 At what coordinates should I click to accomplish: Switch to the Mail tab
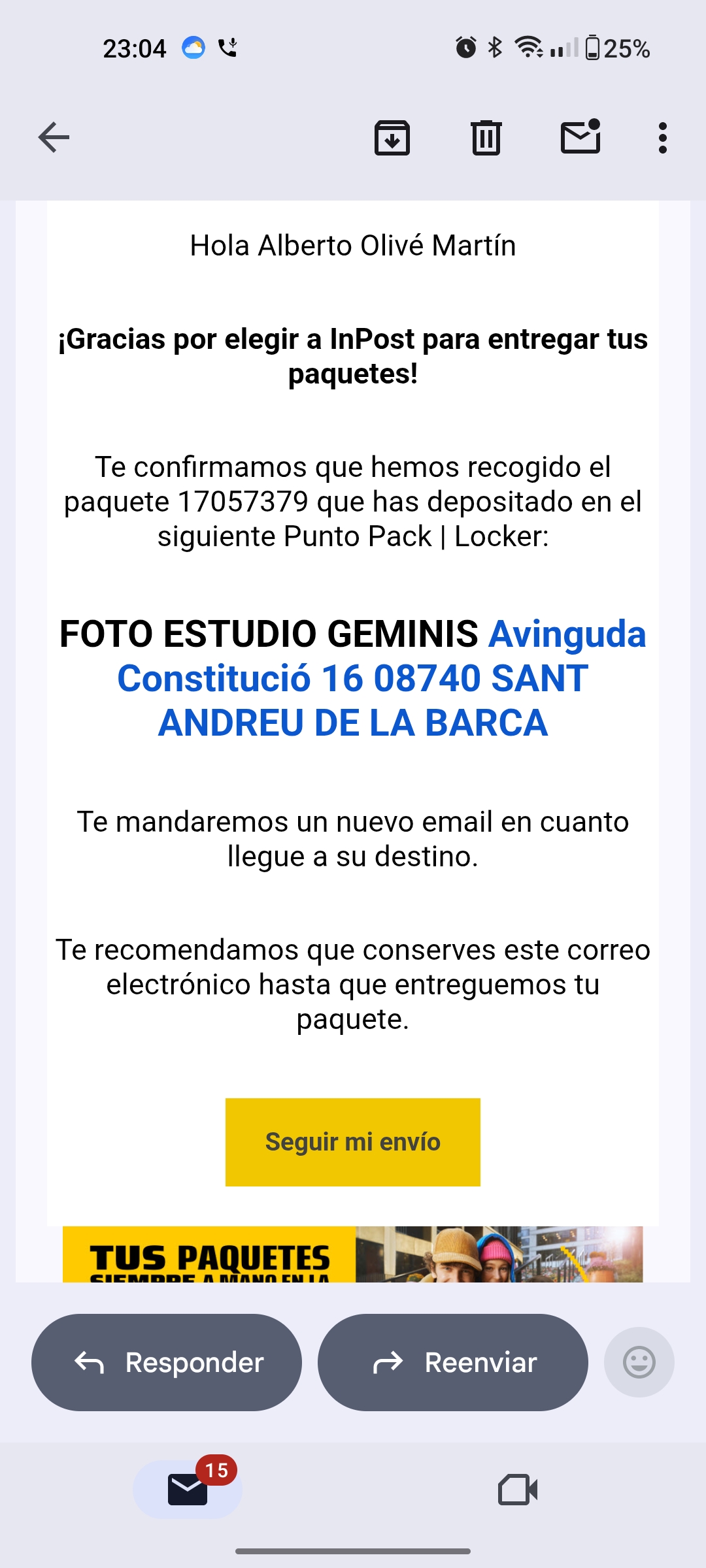[x=188, y=1490]
